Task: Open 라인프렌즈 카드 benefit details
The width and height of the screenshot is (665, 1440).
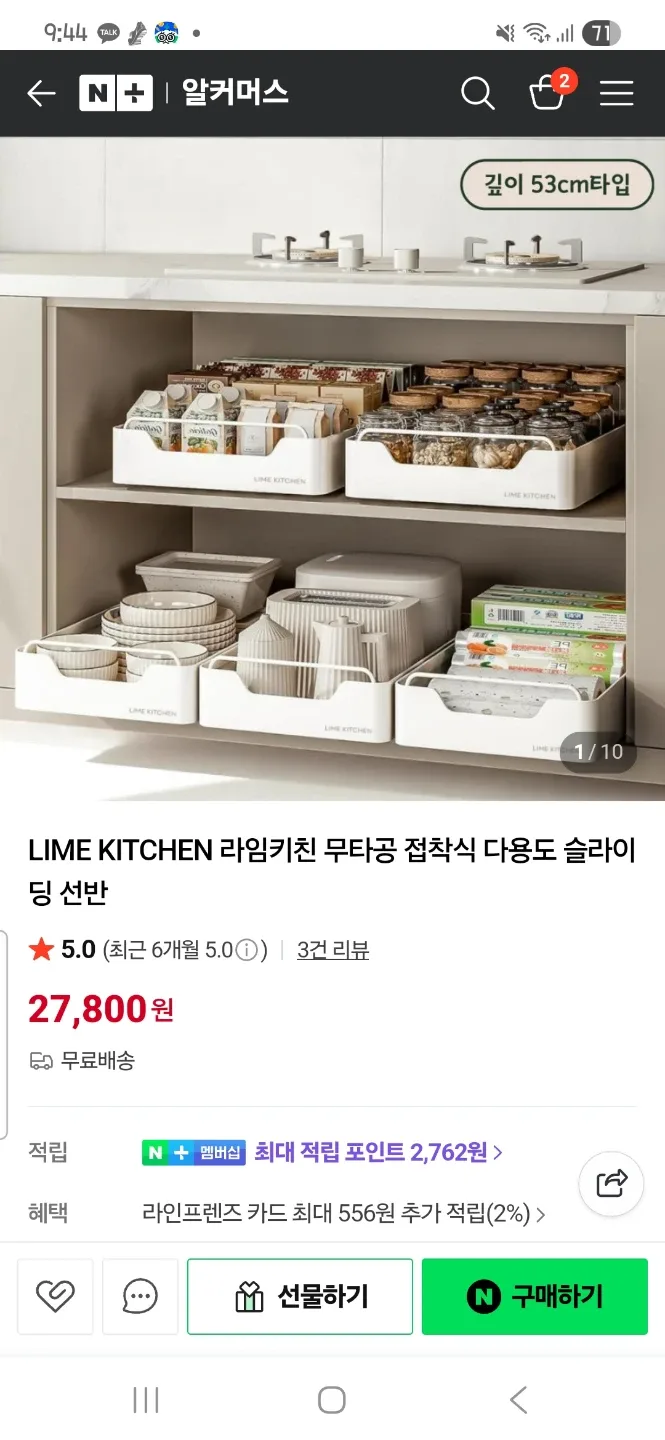Action: pos(344,1214)
